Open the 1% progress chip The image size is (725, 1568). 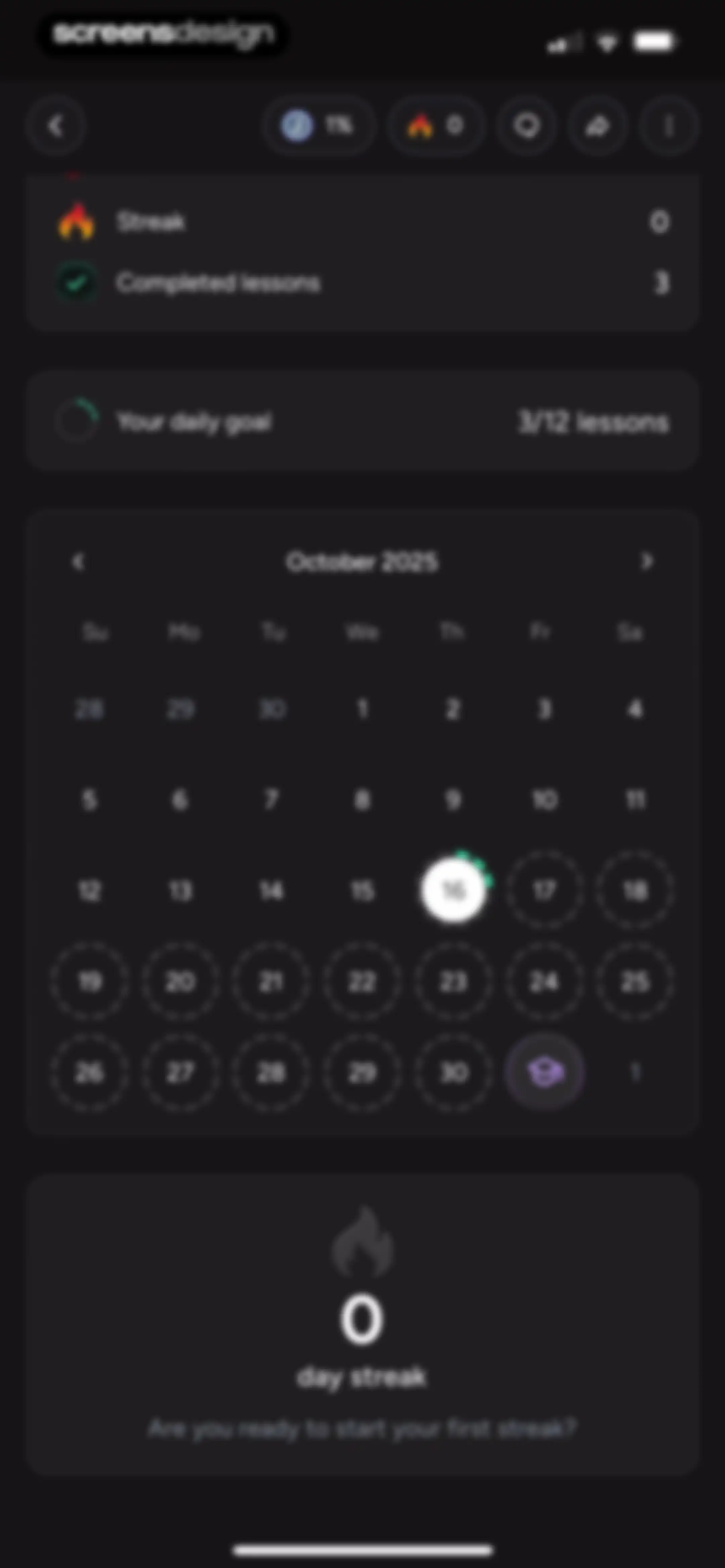[x=319, y=126]
